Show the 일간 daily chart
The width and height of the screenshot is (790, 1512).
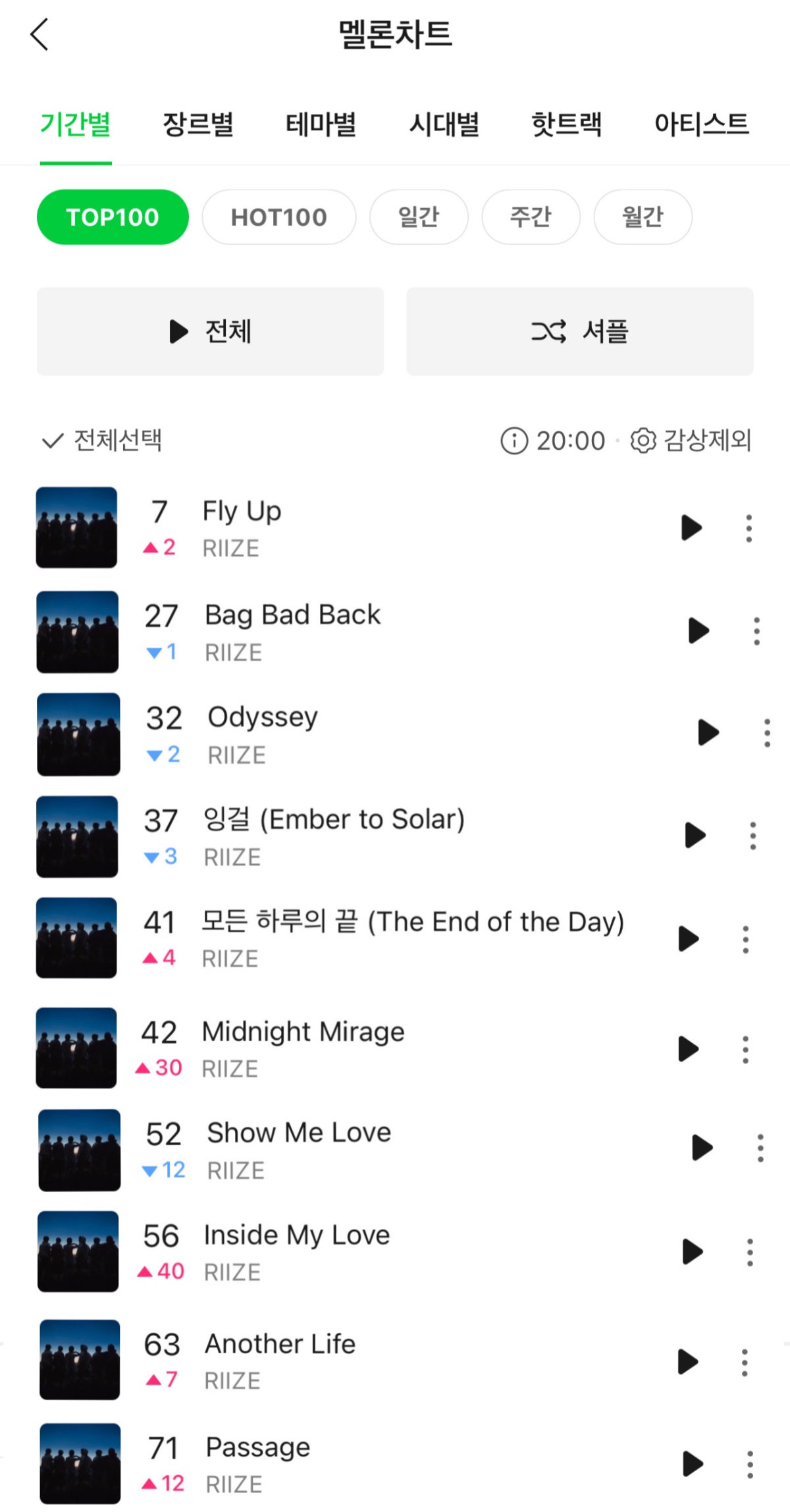[419, 217]
